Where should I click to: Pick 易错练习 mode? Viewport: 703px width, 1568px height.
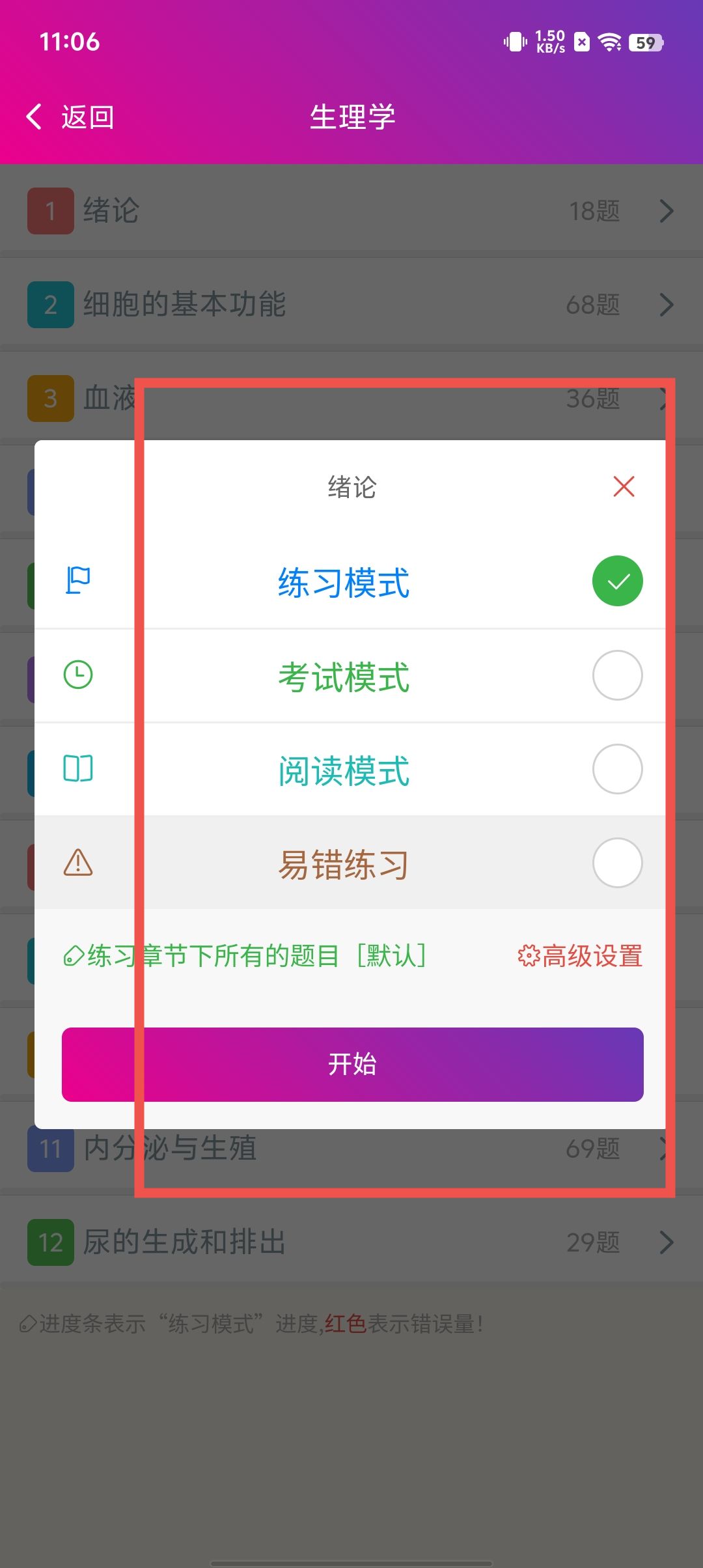click(351, 863)
